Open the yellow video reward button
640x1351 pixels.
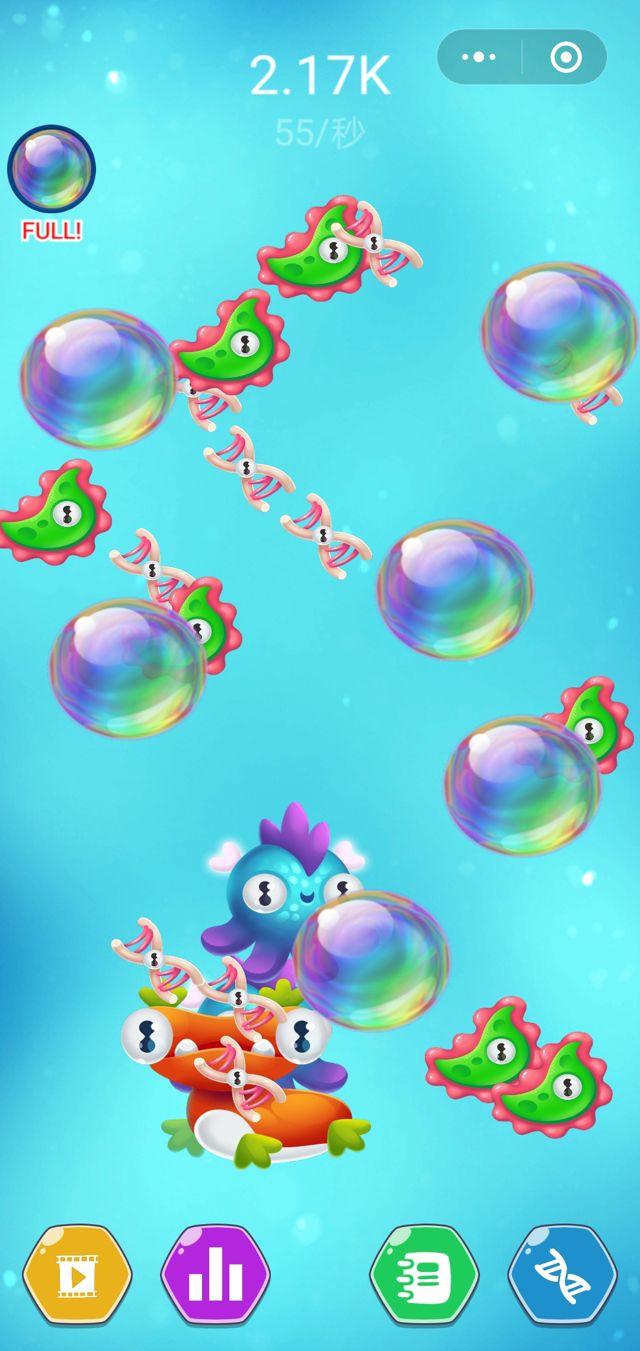pyautogui.click(x=77, y=1274)
